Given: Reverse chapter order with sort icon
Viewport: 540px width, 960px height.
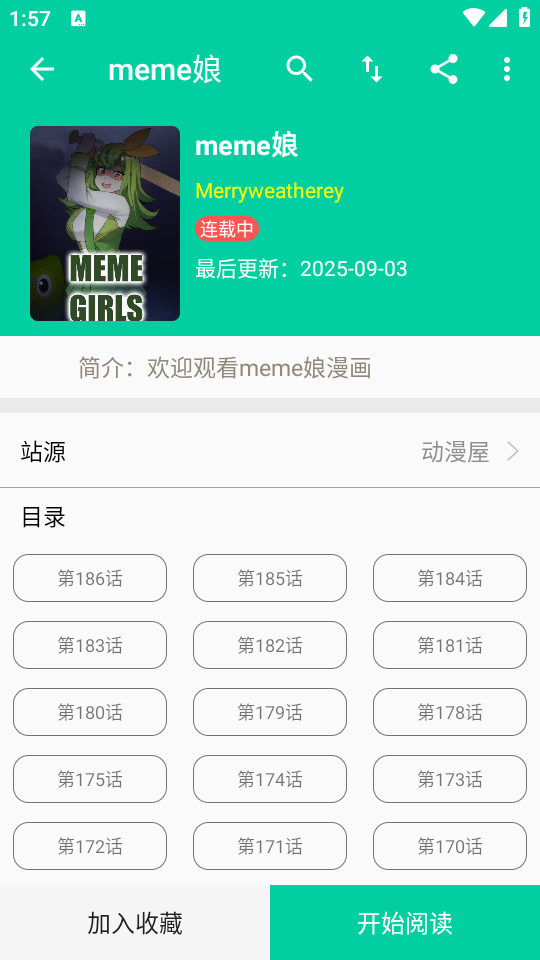Looking at the screenshot, I should 372,69.
